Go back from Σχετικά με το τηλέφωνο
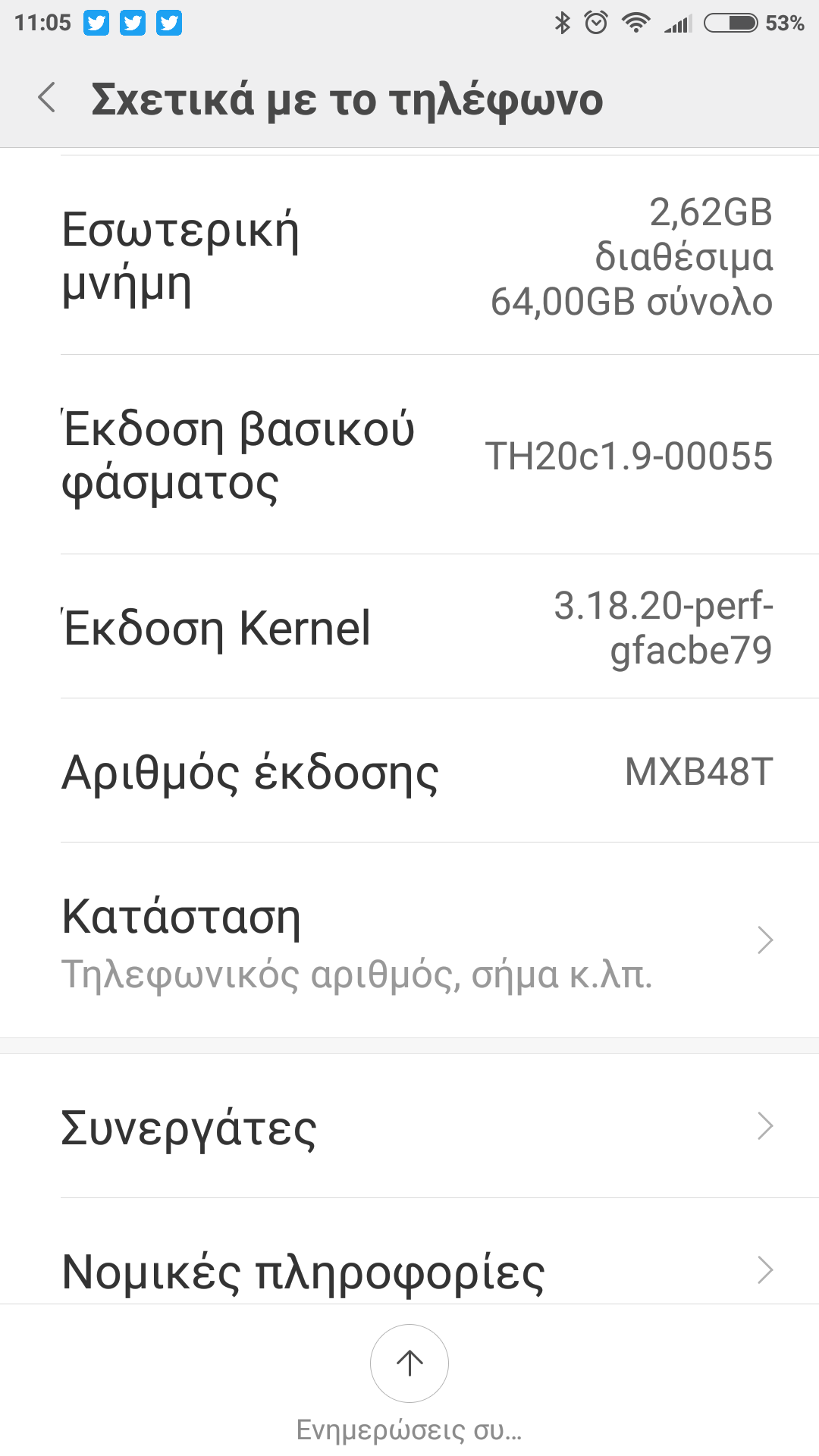 click(x=47, y=99)
